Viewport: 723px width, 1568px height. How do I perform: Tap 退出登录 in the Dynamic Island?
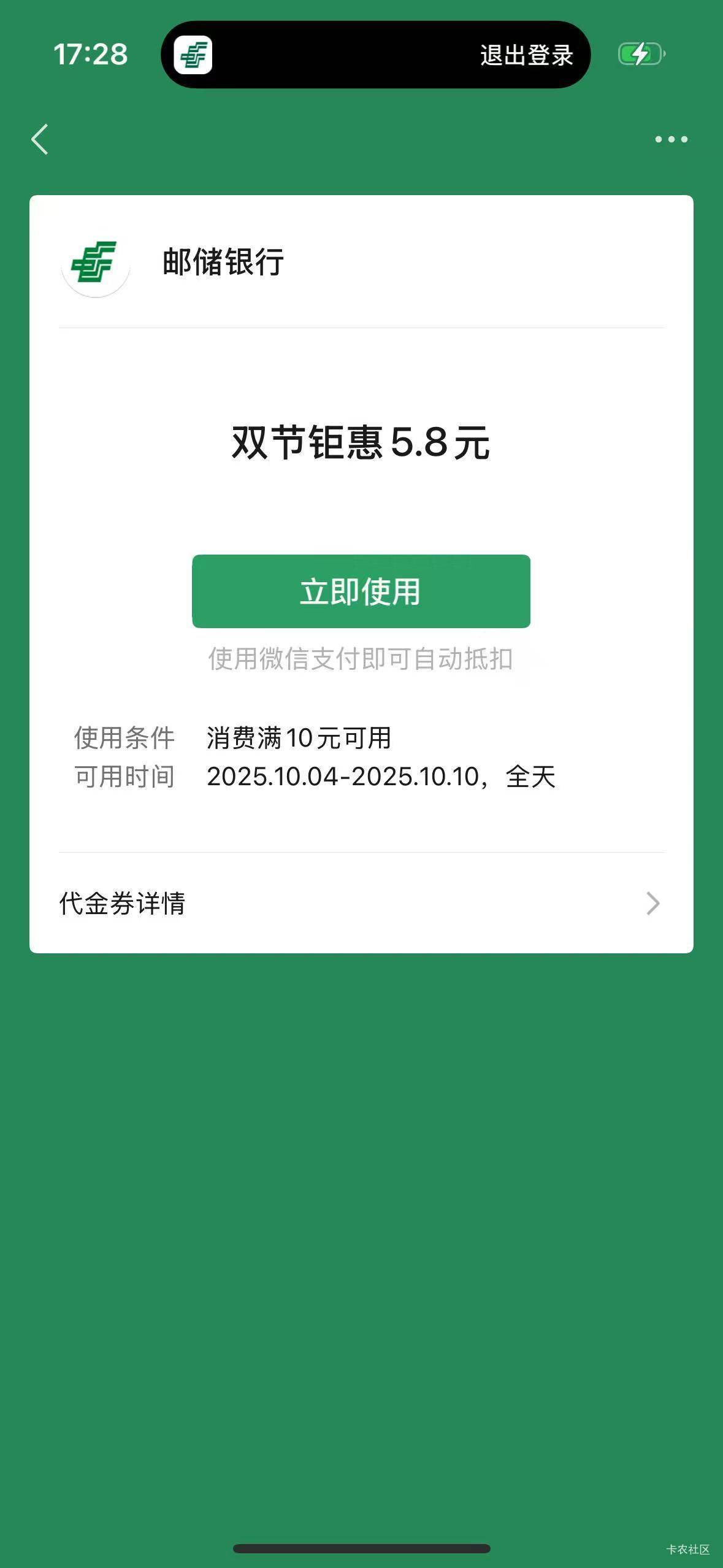pos(526,55)
